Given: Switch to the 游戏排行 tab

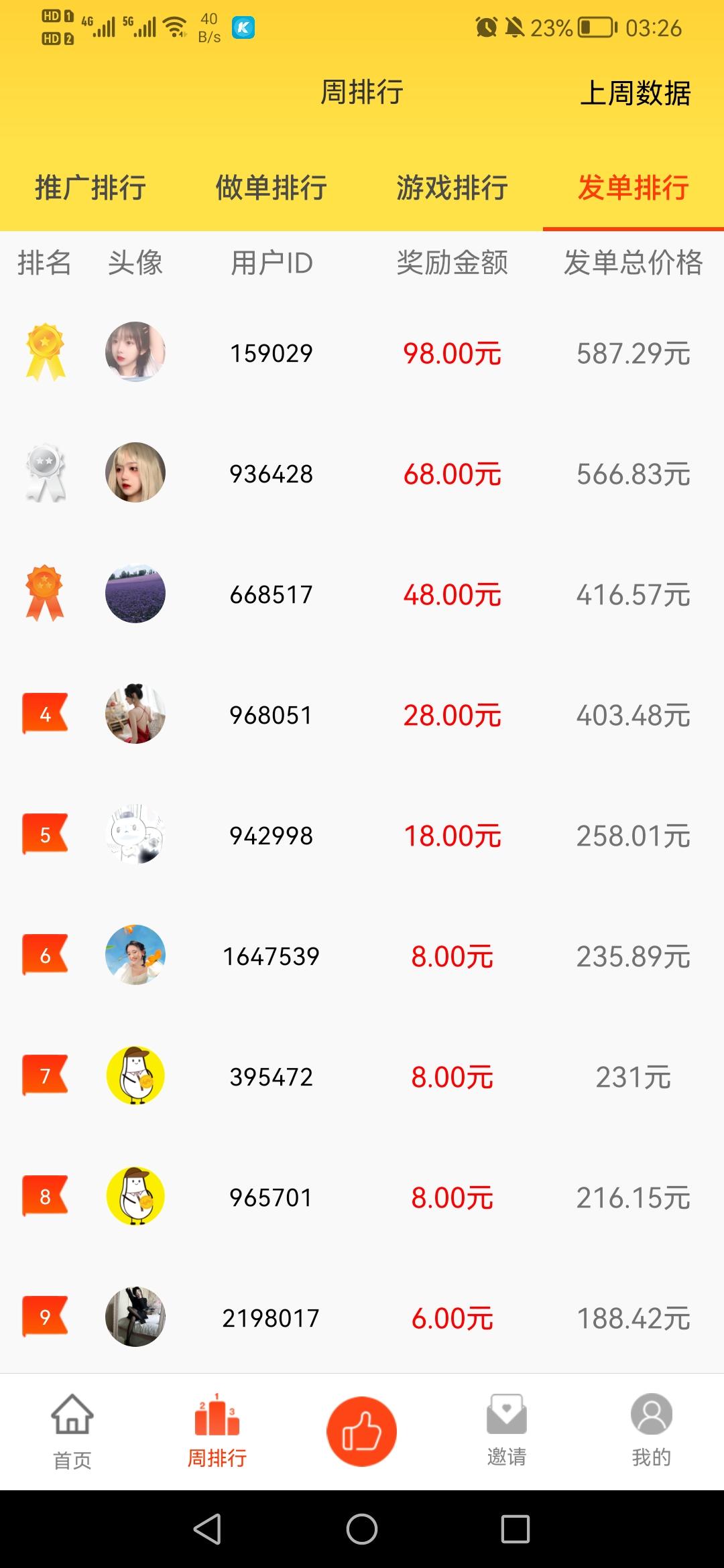Looking at the screenshot, I should 452,188.
